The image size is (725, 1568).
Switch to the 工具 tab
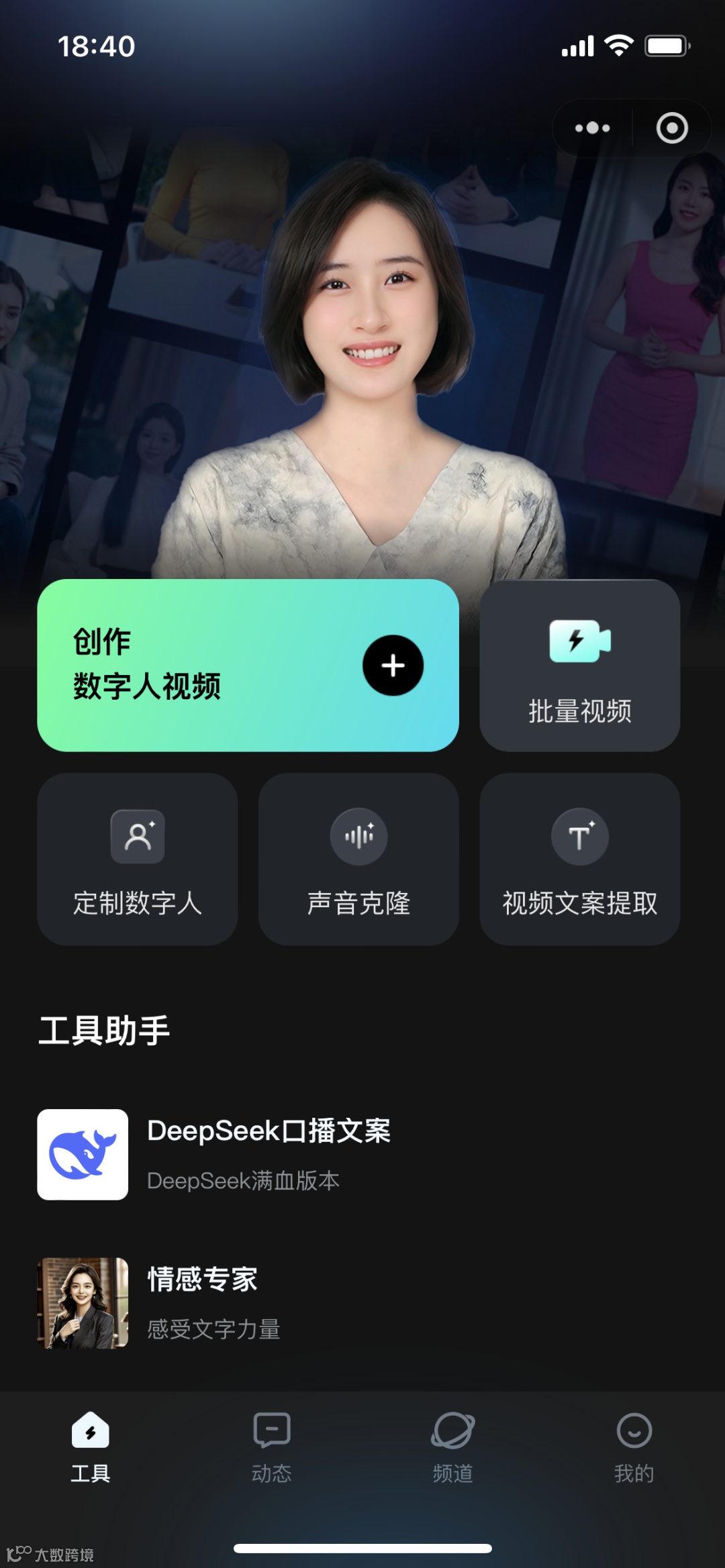tap(91, 1447)
